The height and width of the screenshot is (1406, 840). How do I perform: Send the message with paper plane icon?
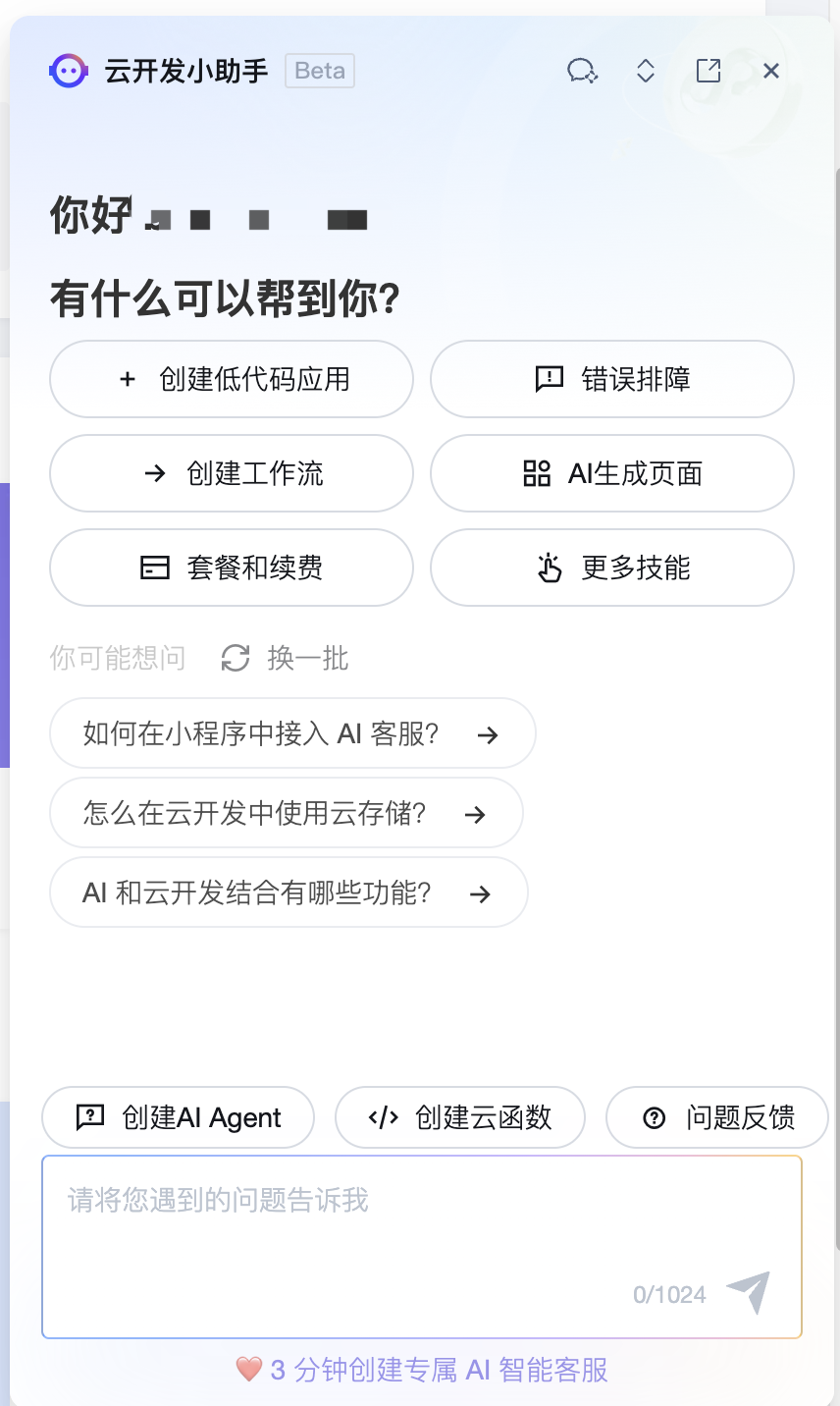(x=749, y=1292)
